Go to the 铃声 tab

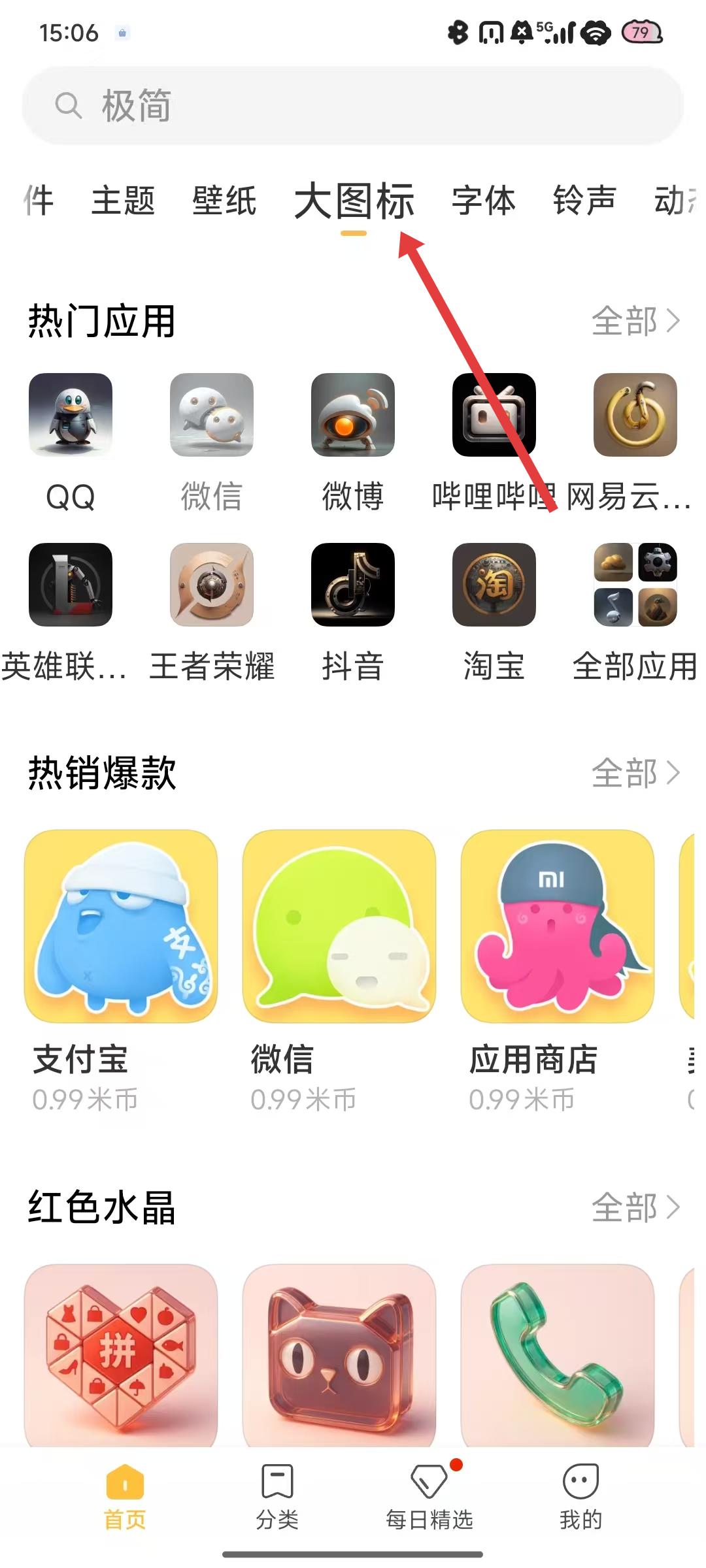coord(584,201)
